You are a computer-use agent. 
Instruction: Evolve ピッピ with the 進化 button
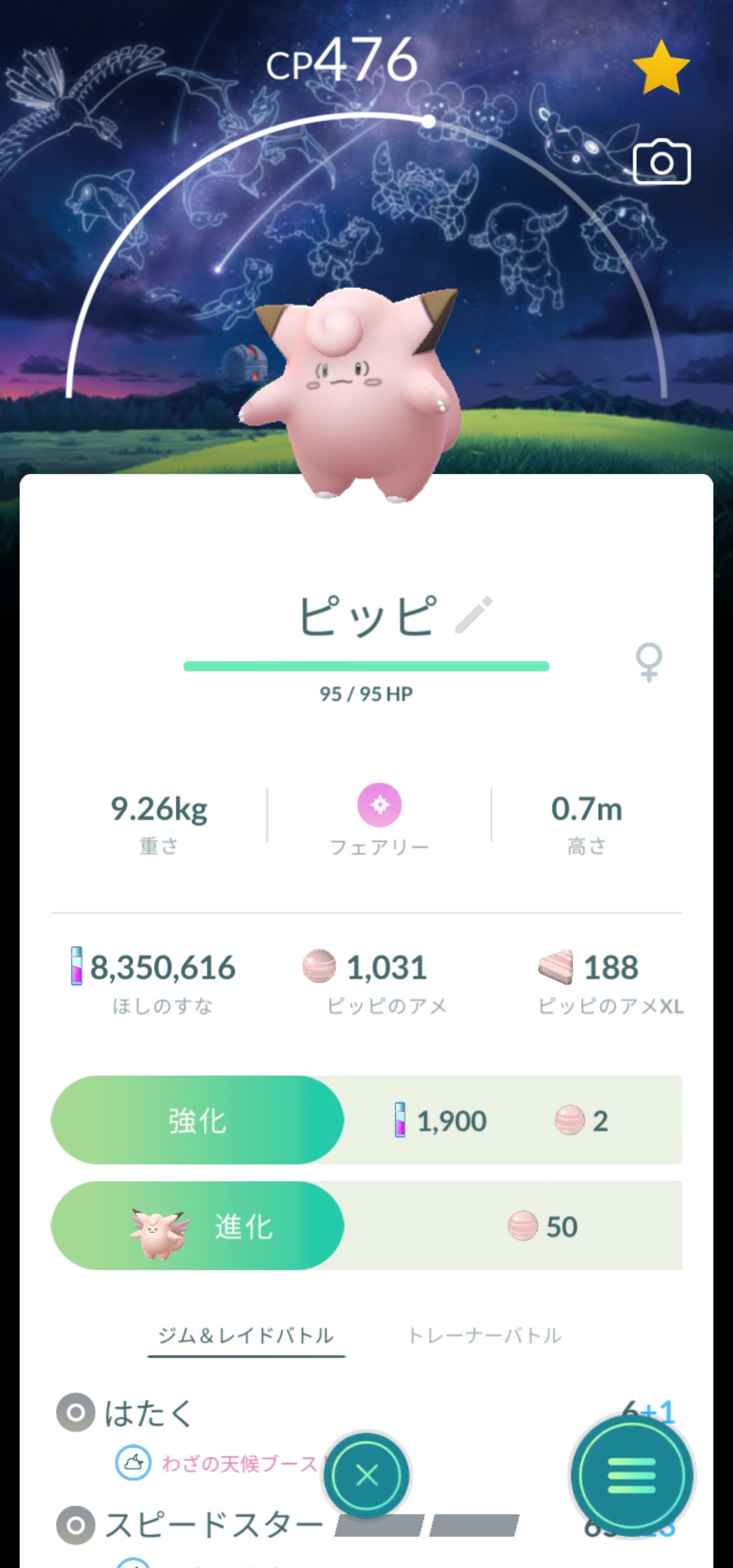click(197, 1226)
